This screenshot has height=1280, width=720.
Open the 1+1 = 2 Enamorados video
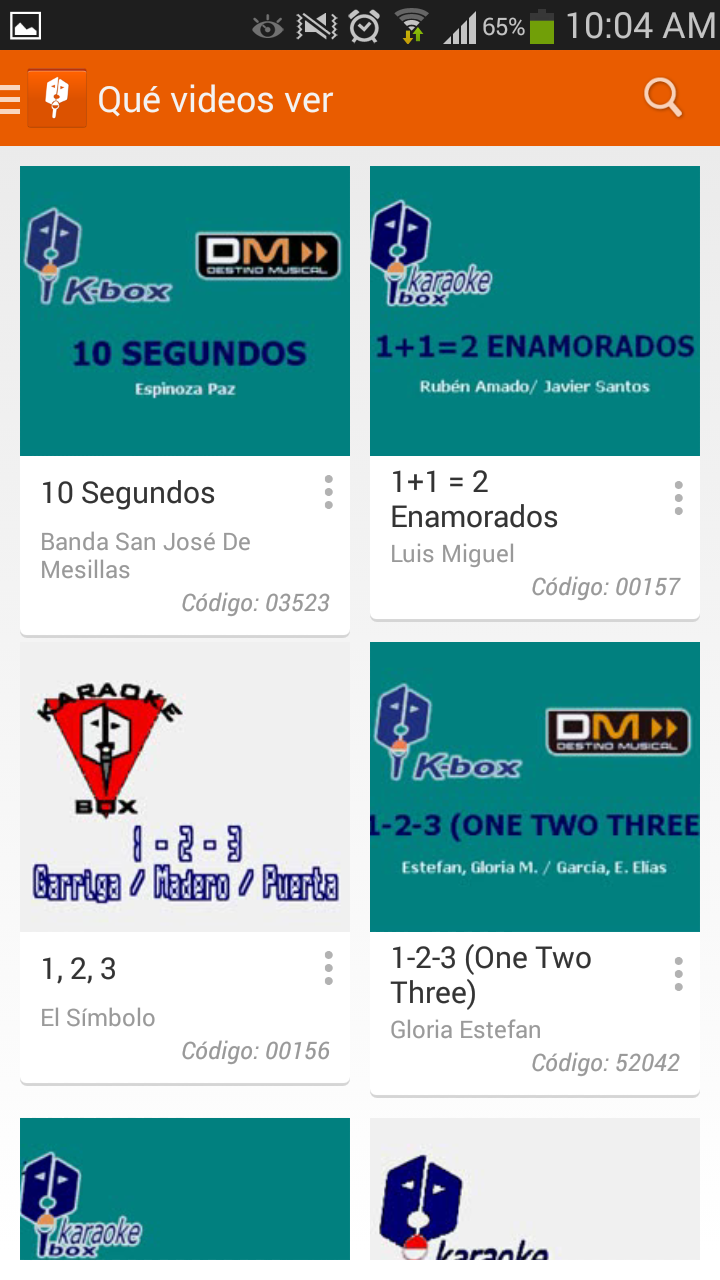pyautogui.click(x=535, y=311)
